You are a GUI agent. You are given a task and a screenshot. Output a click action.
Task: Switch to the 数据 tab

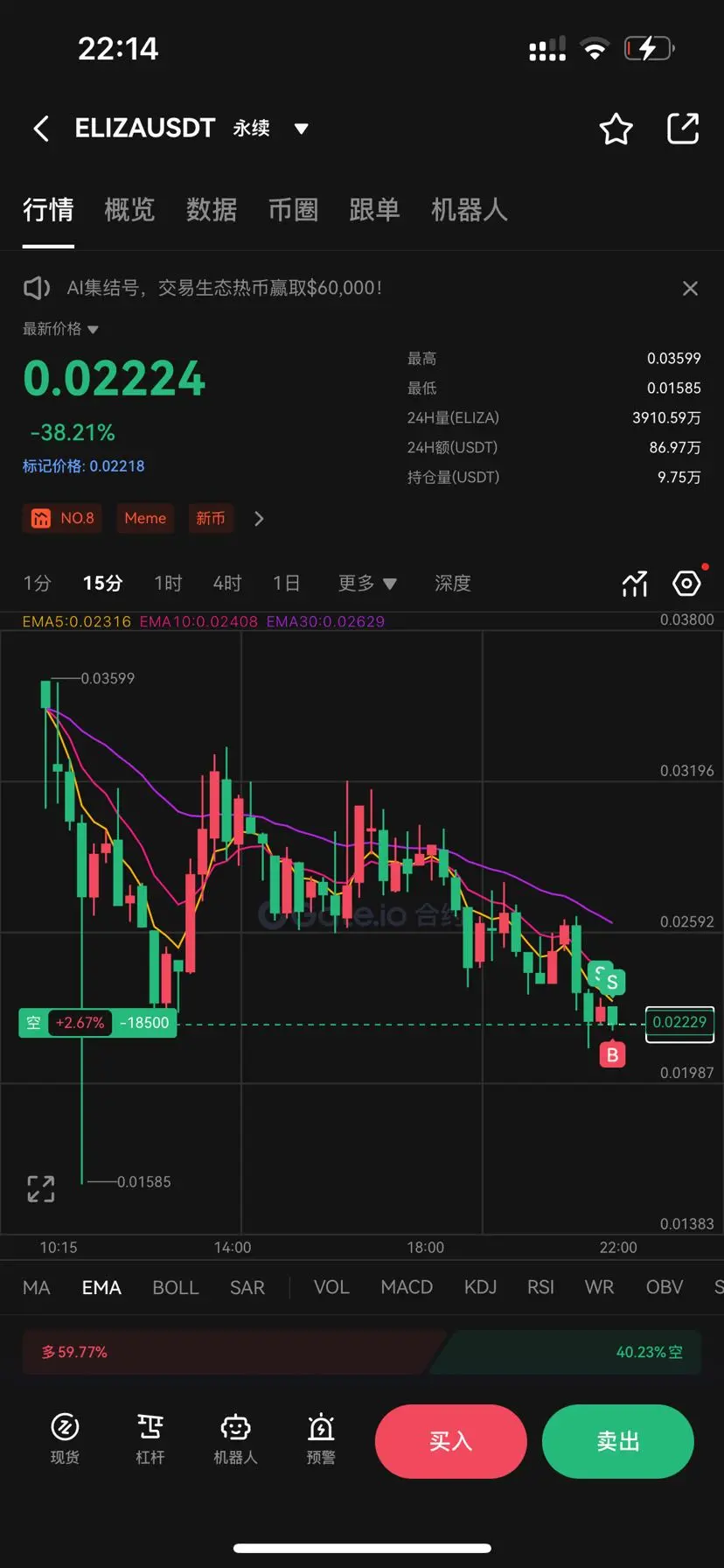pyautogui.click(x=212, y=210)
